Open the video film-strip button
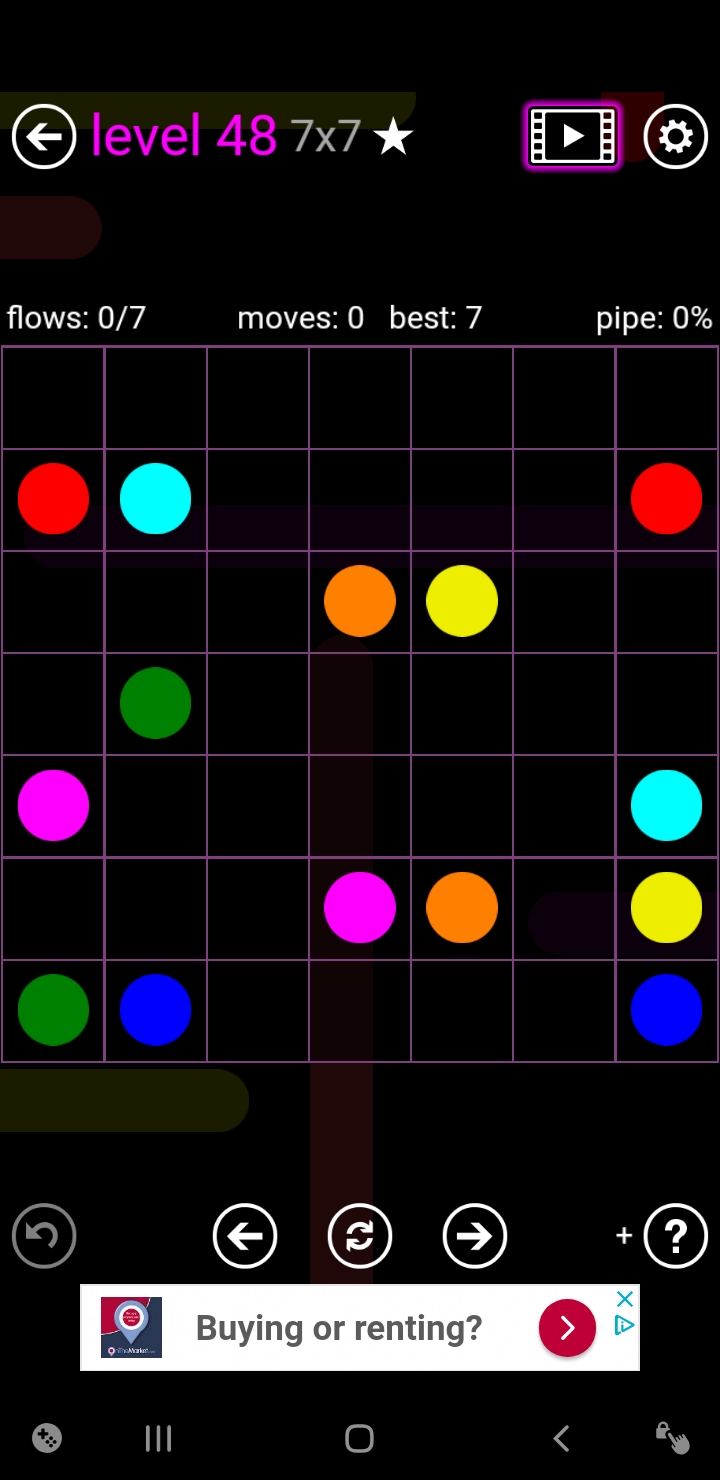 [573, 136]
